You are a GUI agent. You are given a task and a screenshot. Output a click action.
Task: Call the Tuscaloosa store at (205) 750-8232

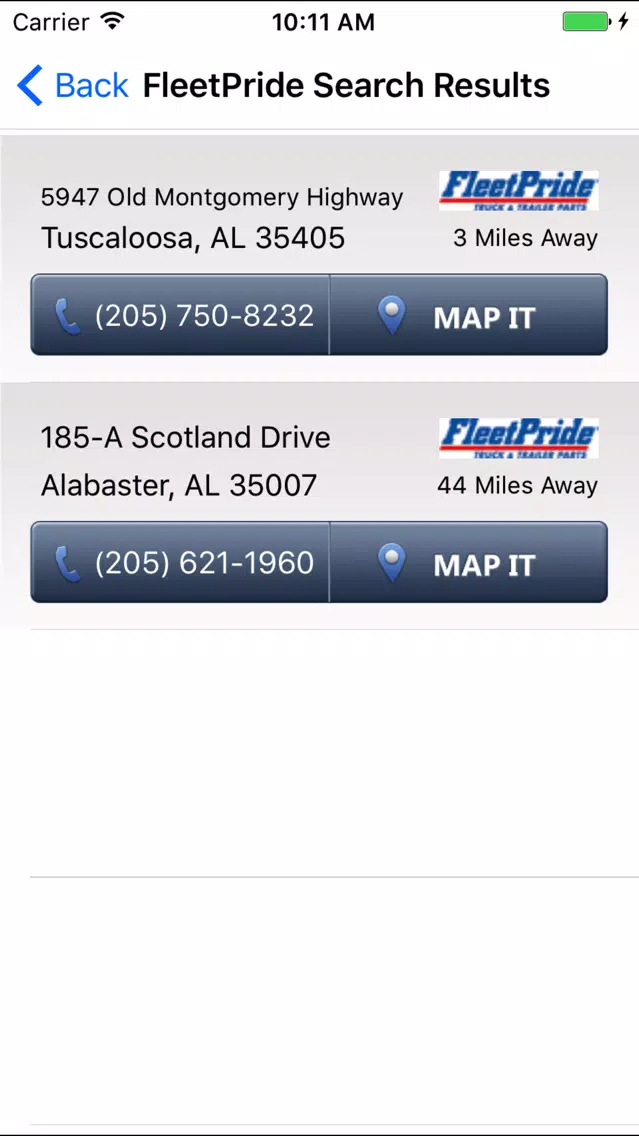click(x=180, y=314)
